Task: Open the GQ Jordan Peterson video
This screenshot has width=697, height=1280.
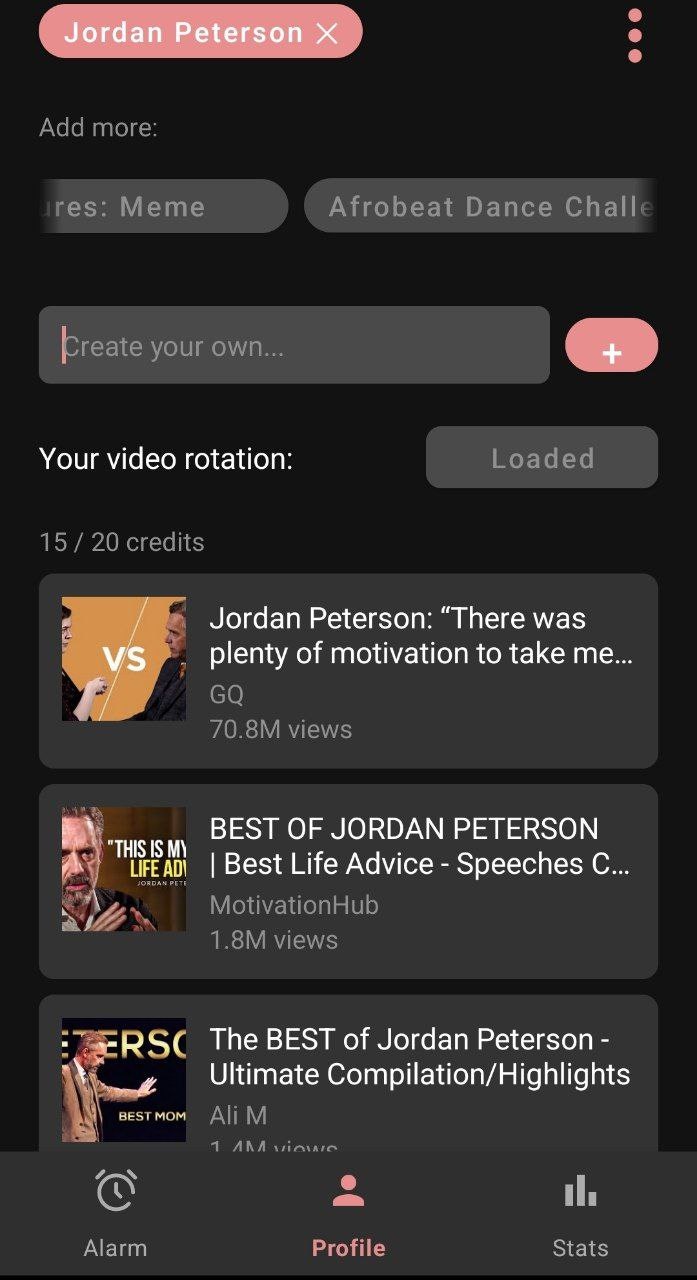Action: coord(348,671)
